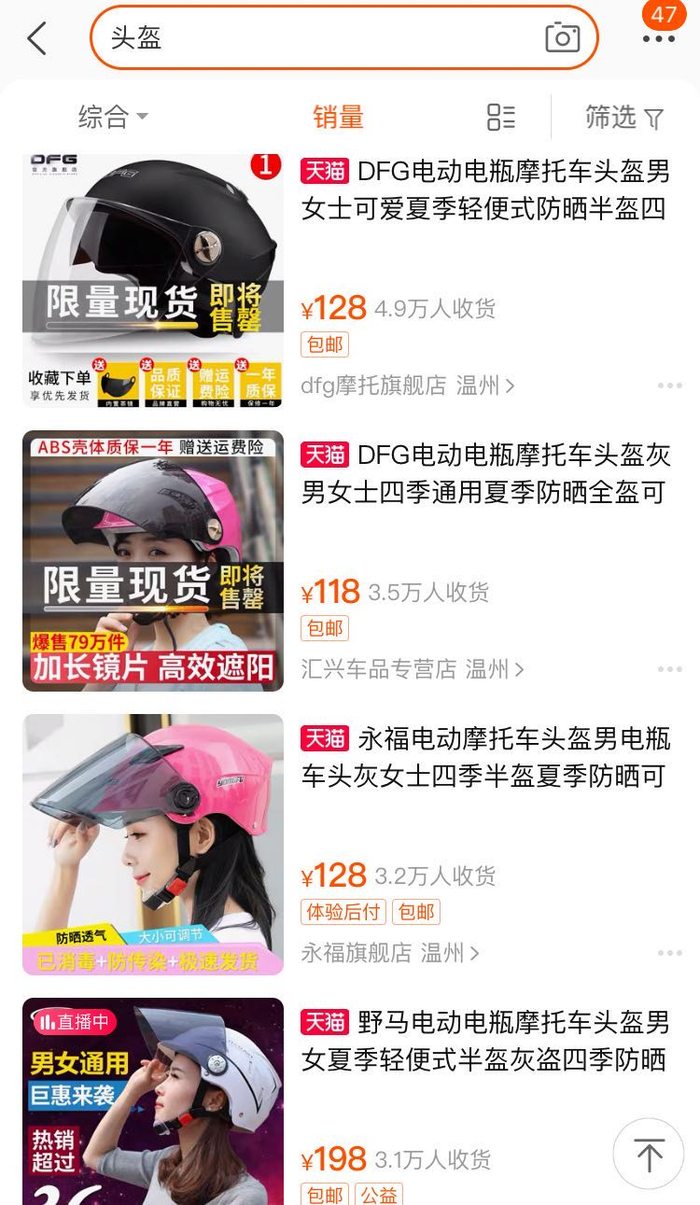Visit the 永福旗舰店 store
Viewport: 700px width, 1205px height.
[x=390, y=953]
